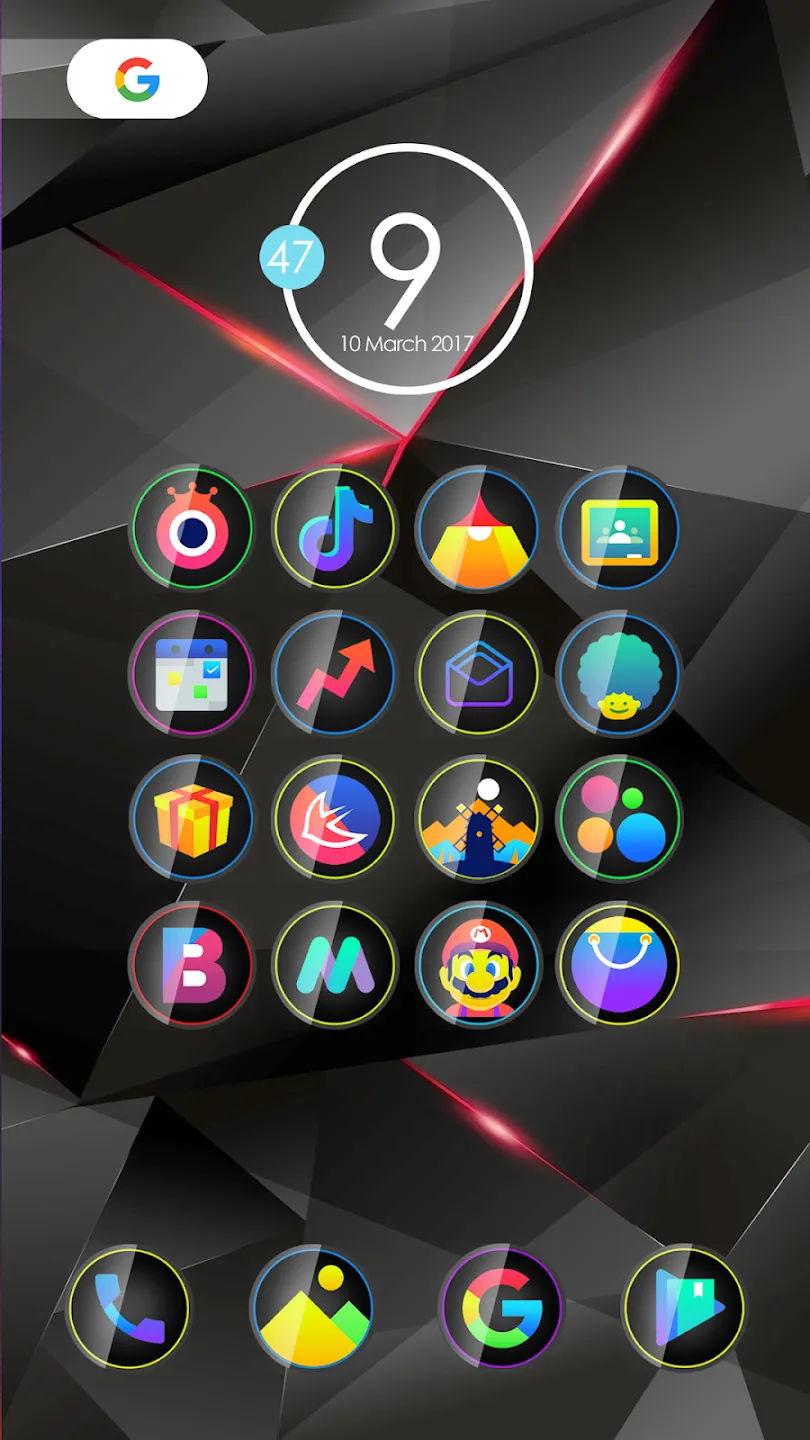Open the Google search pill widget
The height and width of the screenshot is (1440, 810).
pyautogui.click(x=137, y=79)
